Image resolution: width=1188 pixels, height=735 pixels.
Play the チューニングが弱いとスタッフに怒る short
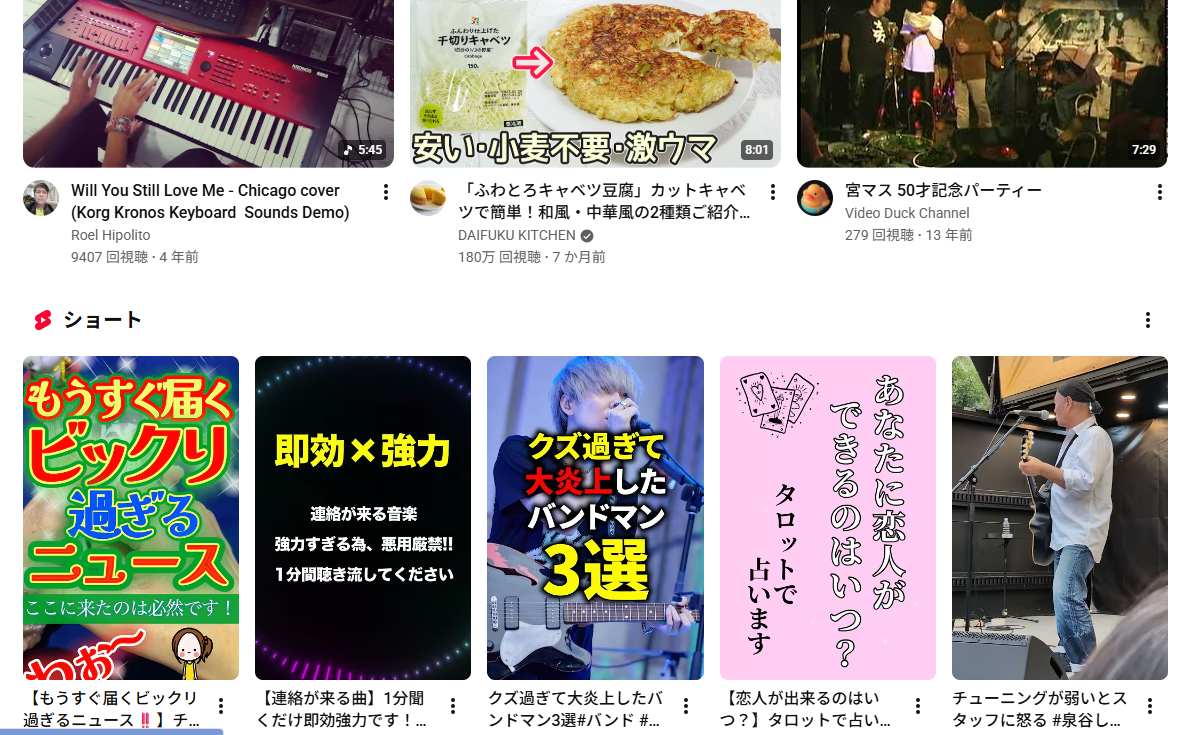(x=1060, y=518)
